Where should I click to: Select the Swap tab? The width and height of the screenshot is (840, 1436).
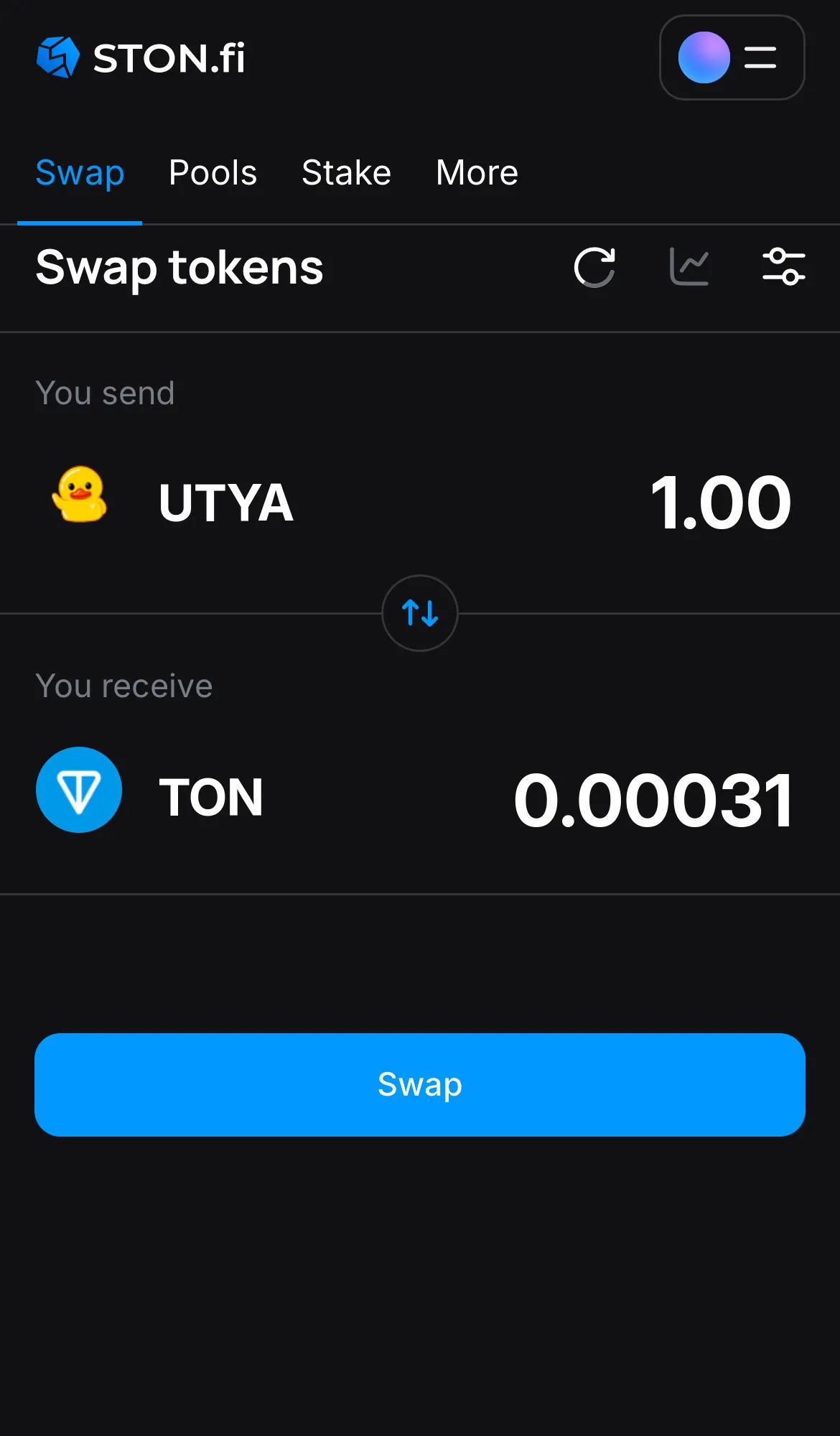click(80, 172)
